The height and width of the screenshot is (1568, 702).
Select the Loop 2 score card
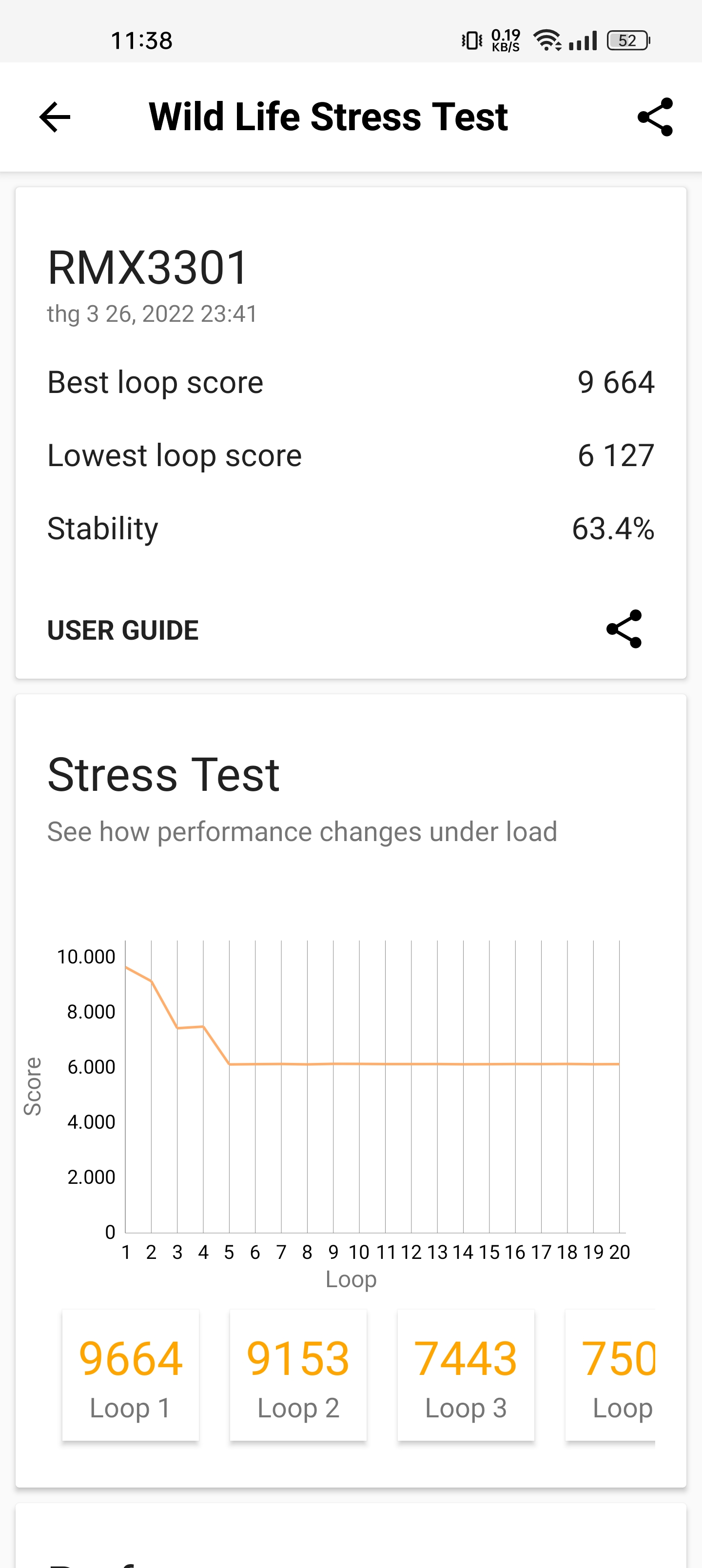pos(298,1375)
